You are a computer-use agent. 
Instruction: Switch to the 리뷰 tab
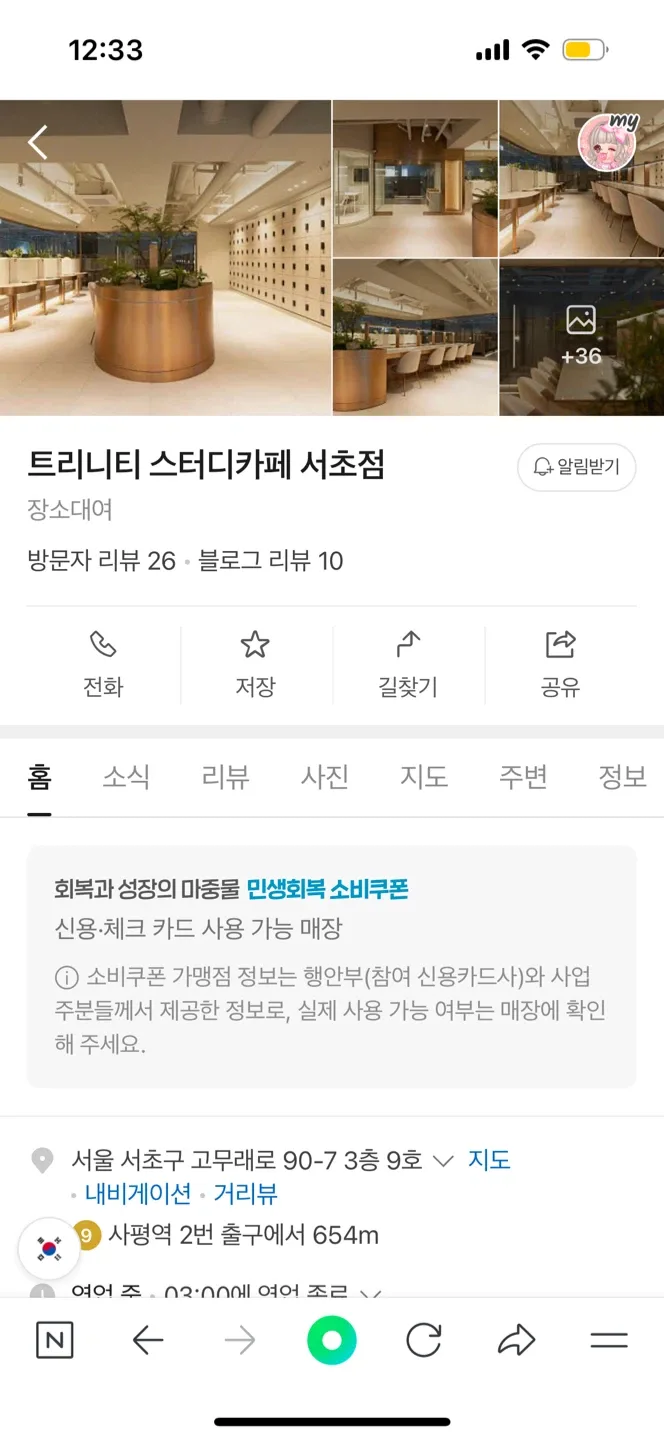[225, 777]
